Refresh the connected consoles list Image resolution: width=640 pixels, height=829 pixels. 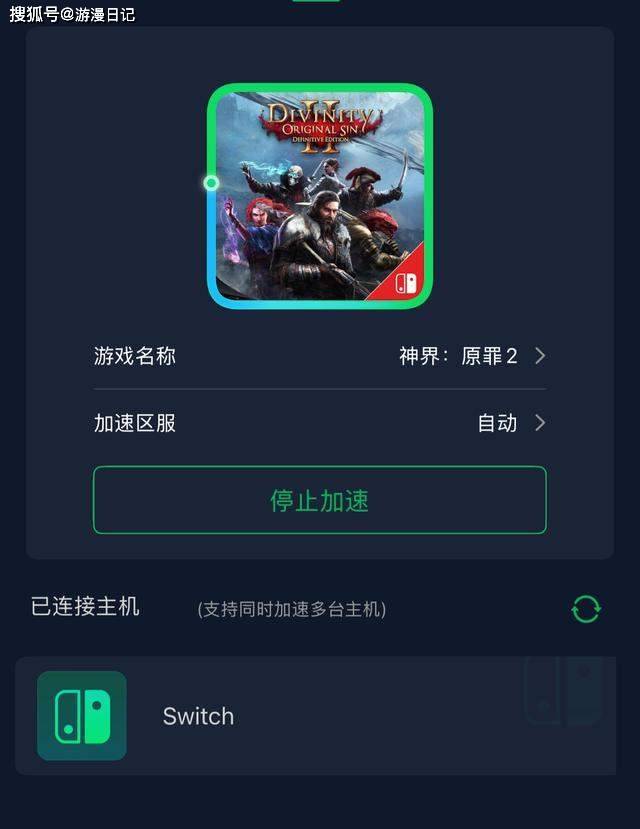coord(586,609)
